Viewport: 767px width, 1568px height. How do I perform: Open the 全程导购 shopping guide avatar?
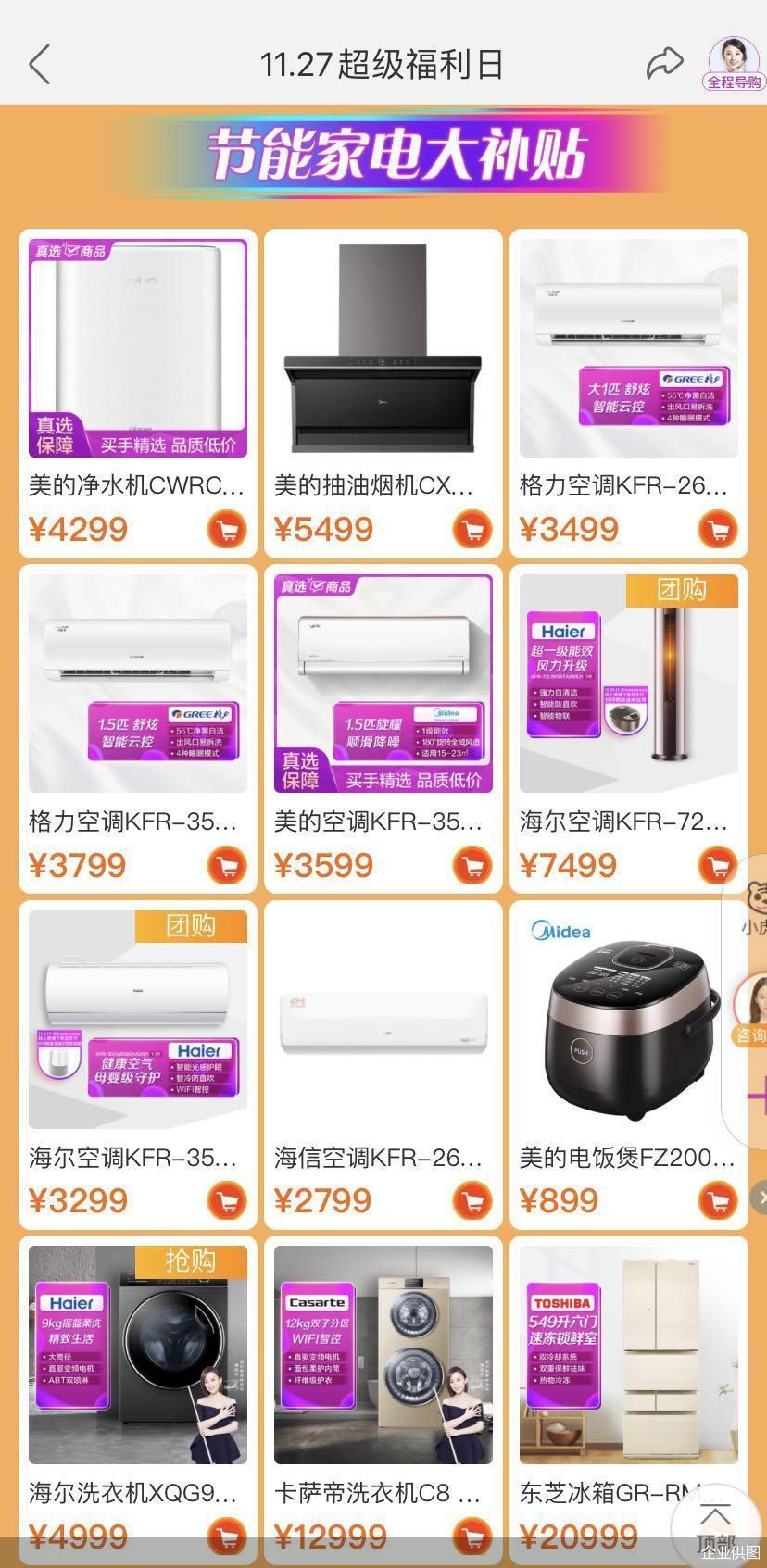[734, 63]
